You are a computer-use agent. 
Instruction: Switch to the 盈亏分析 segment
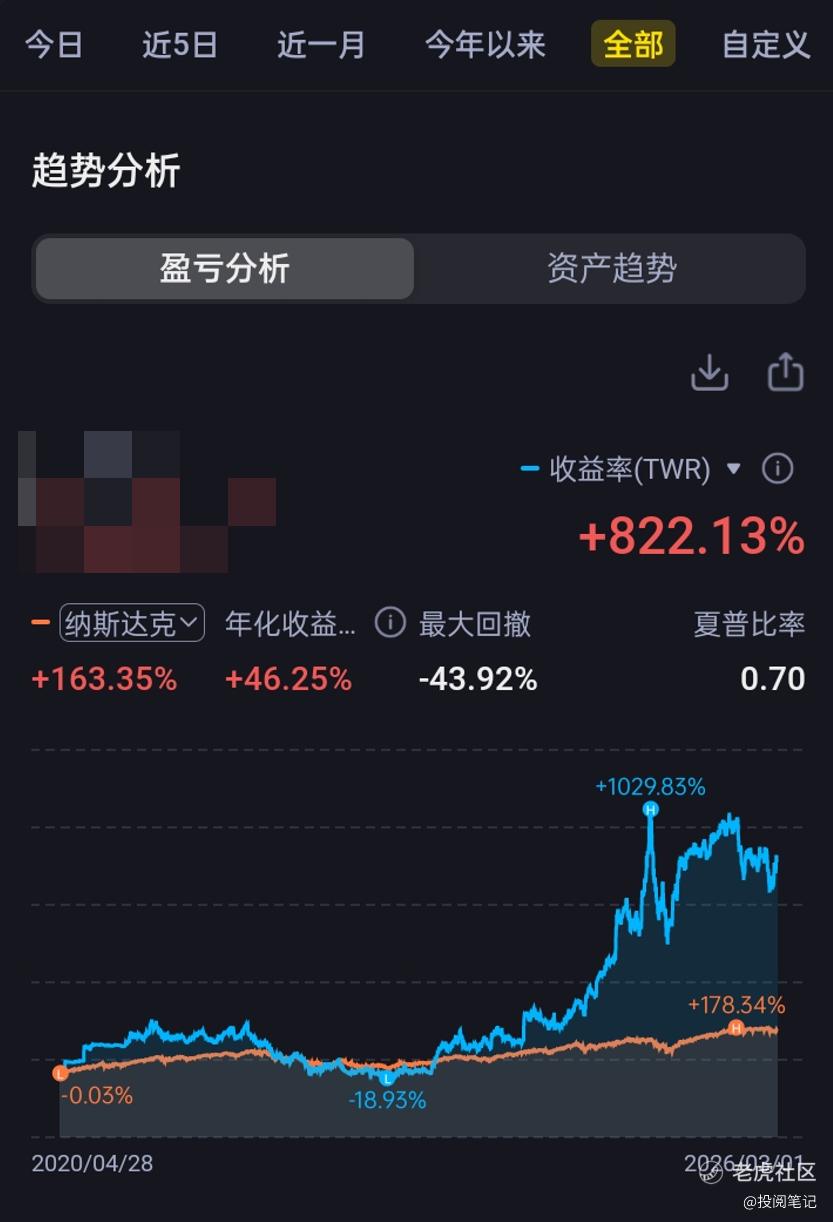225,268
